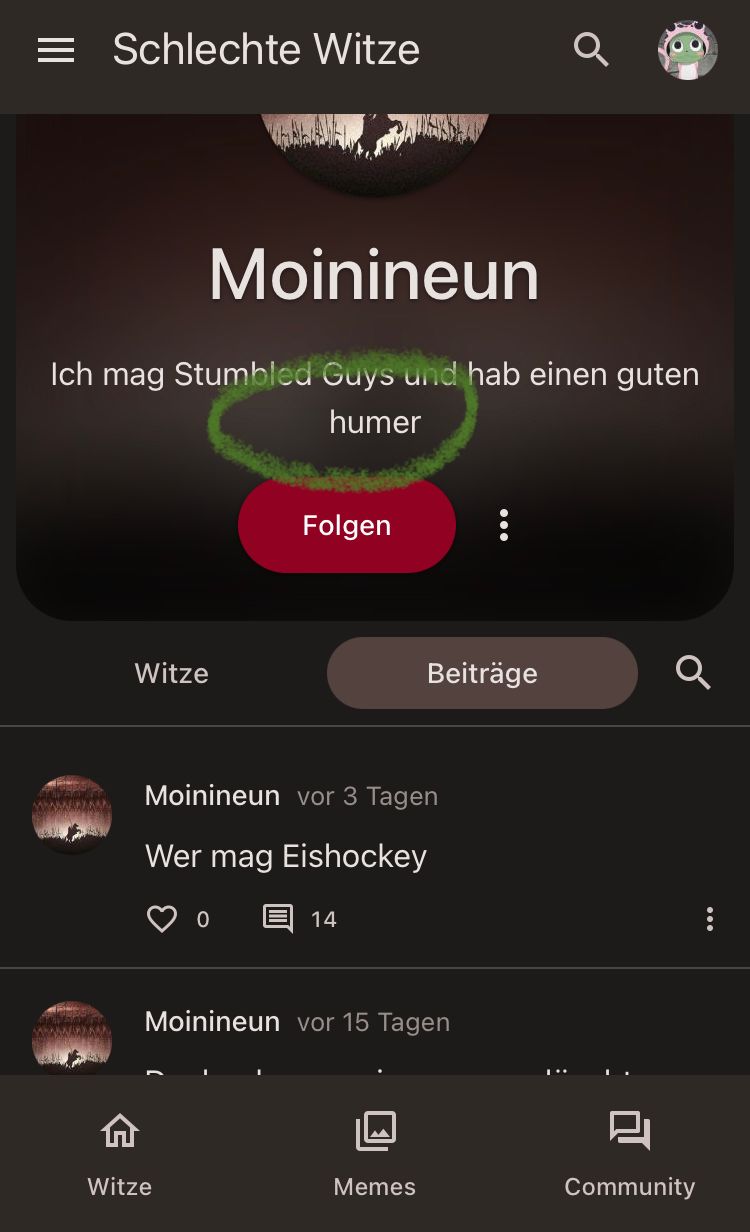
Task: Like the "Wer mag Eishockey" post
Action: click(x=162, y=919)
